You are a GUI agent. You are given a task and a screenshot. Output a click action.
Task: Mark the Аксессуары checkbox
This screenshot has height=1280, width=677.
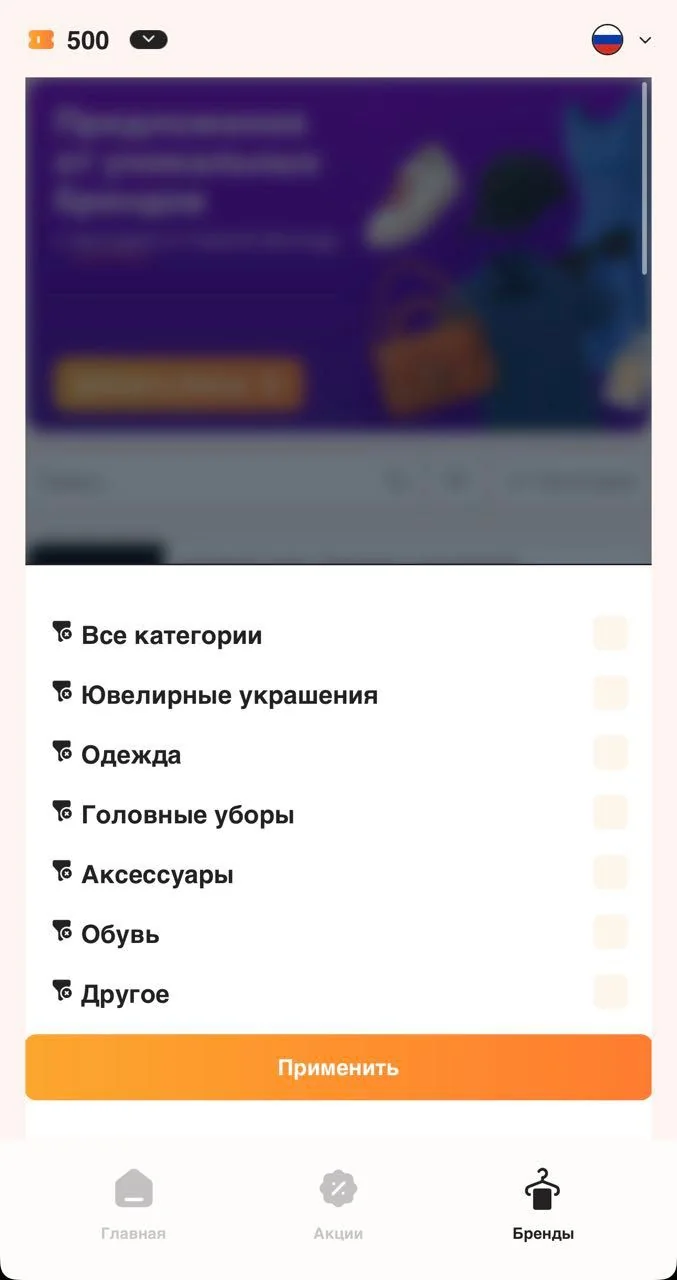click(x=610, y=874)
